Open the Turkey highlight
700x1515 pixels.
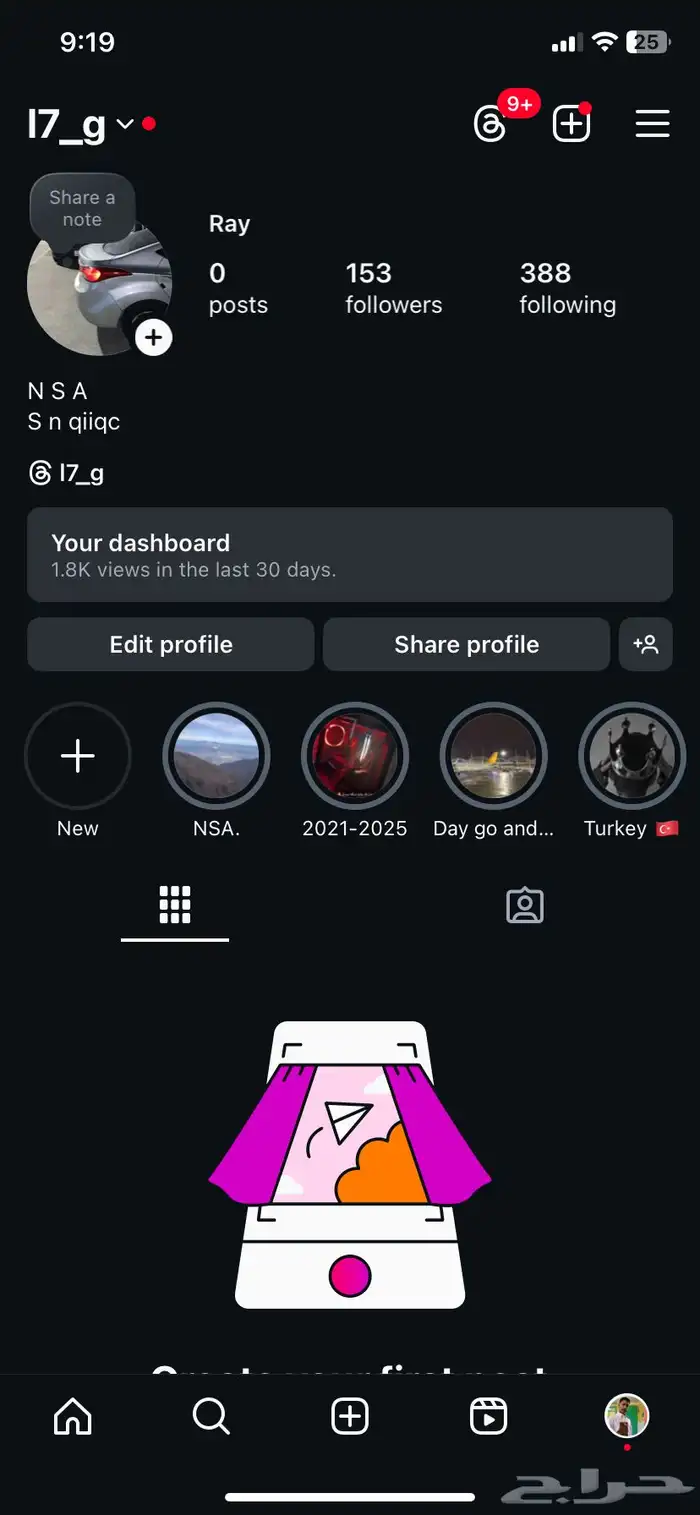[631, 757]
